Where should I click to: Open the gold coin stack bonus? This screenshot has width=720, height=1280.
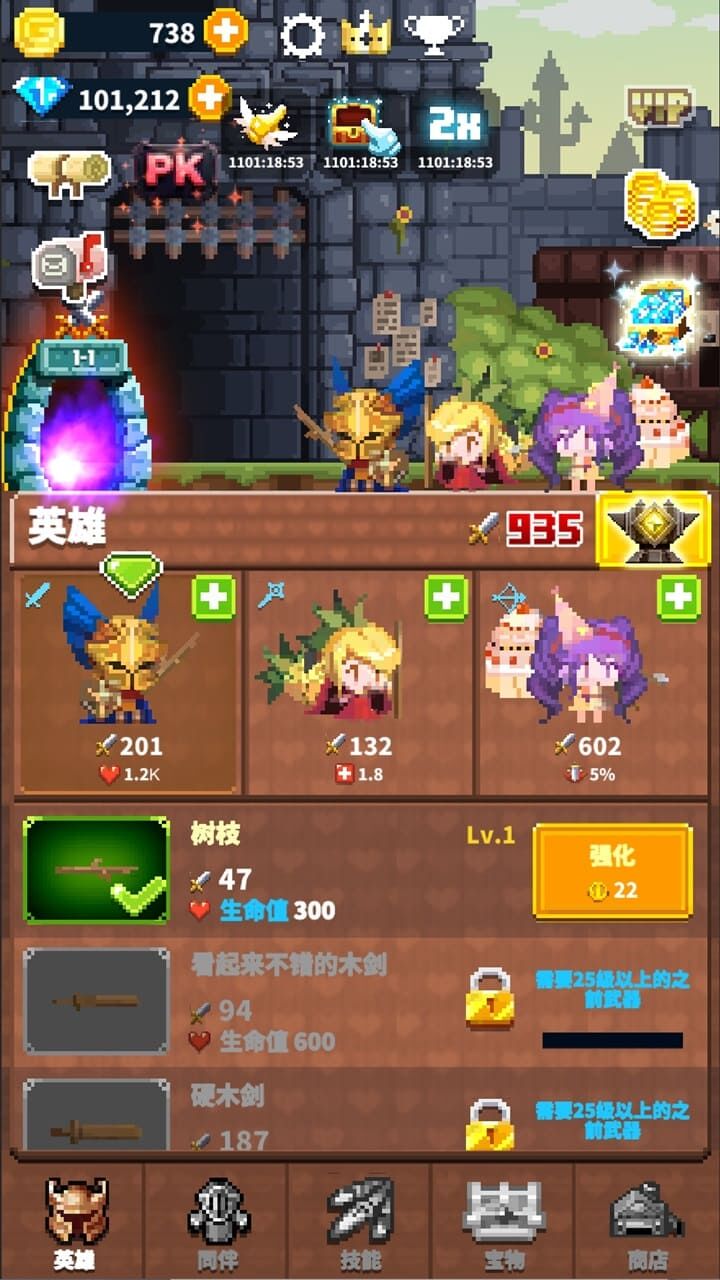tap(660, 205)
